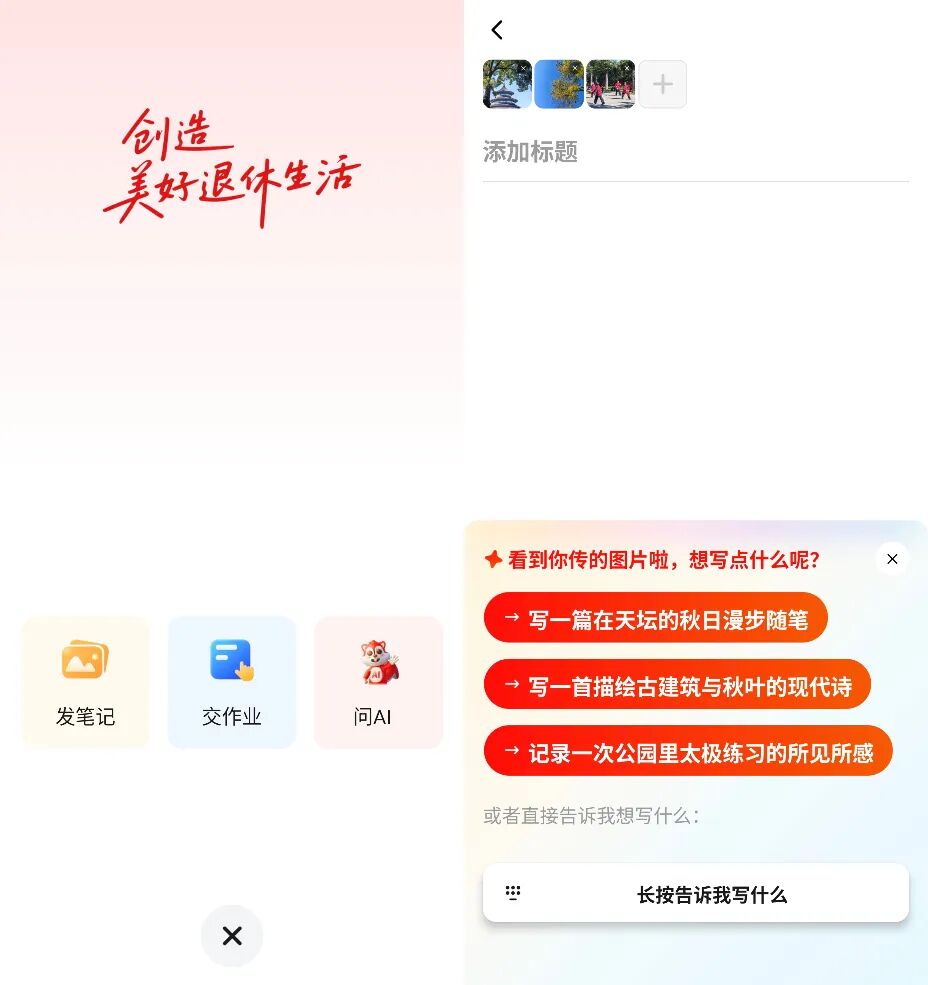928x985 pixels.
Task: Choose 写一篇在天坛的秋日漫步随笔 suggestion
Action: (x=655, y=618)
